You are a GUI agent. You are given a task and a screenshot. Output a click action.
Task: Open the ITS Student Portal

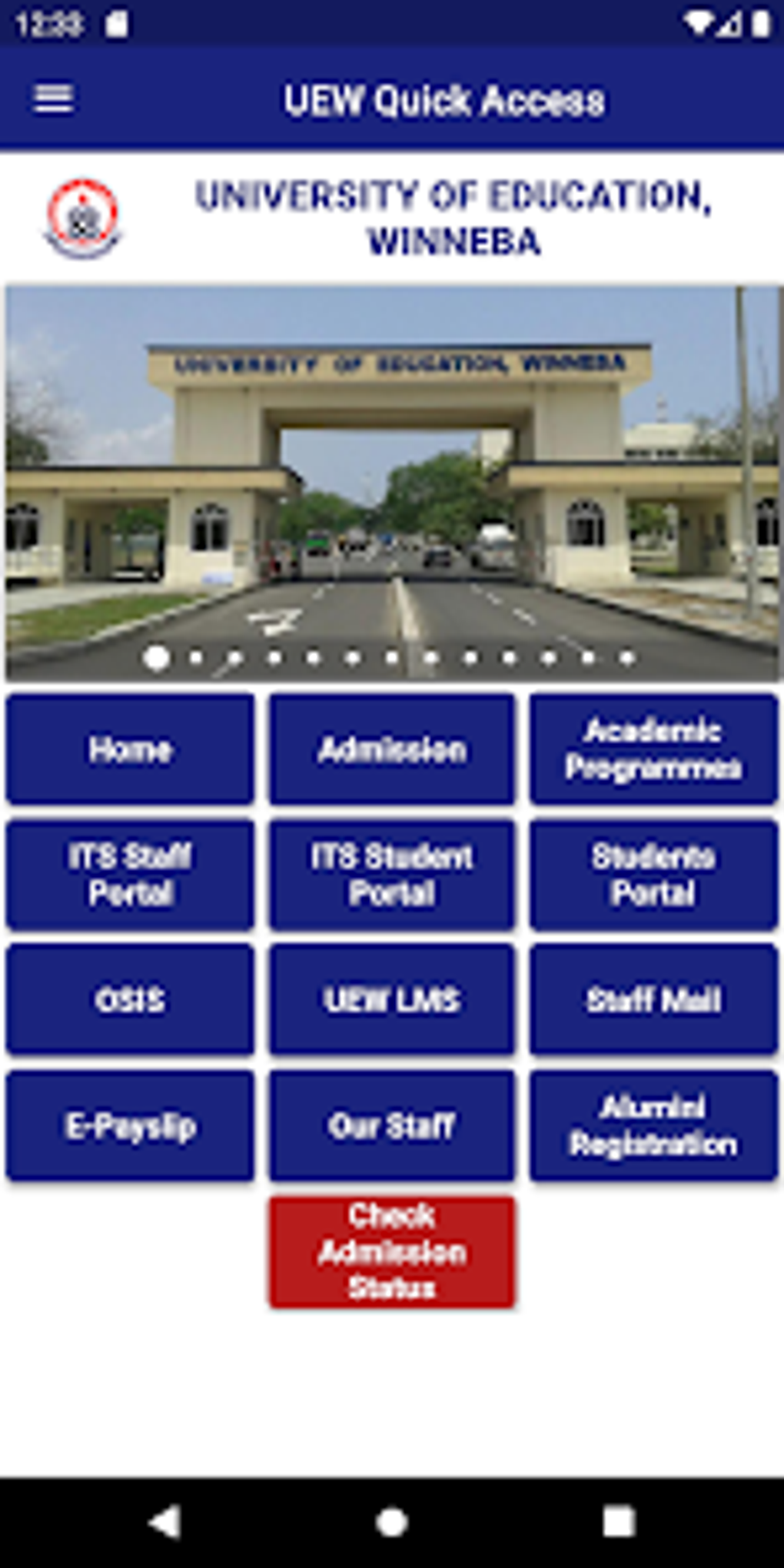pyautogui.click(x=391, y=874)
